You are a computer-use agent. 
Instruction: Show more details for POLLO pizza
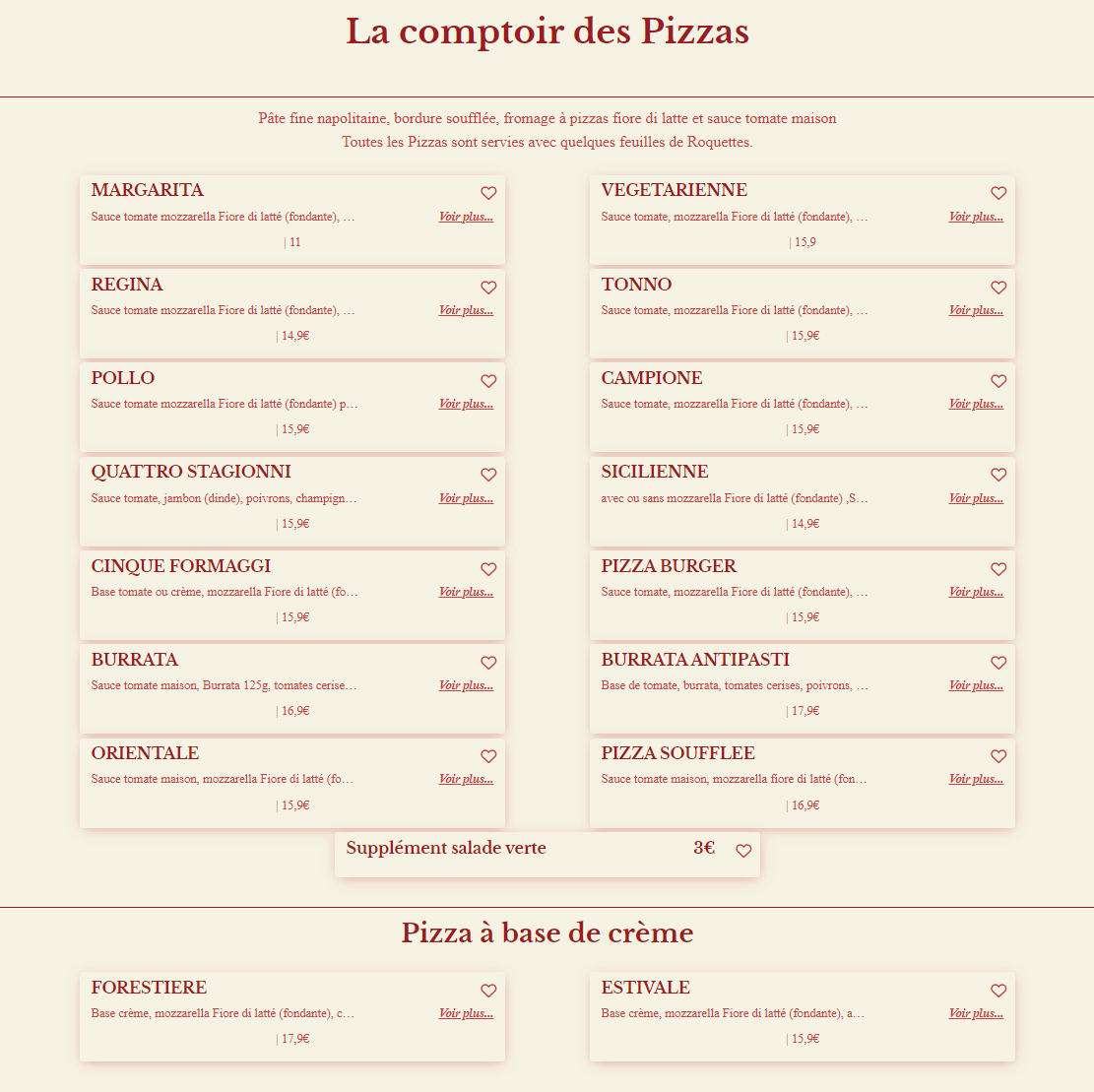click(x=466, y=404)
